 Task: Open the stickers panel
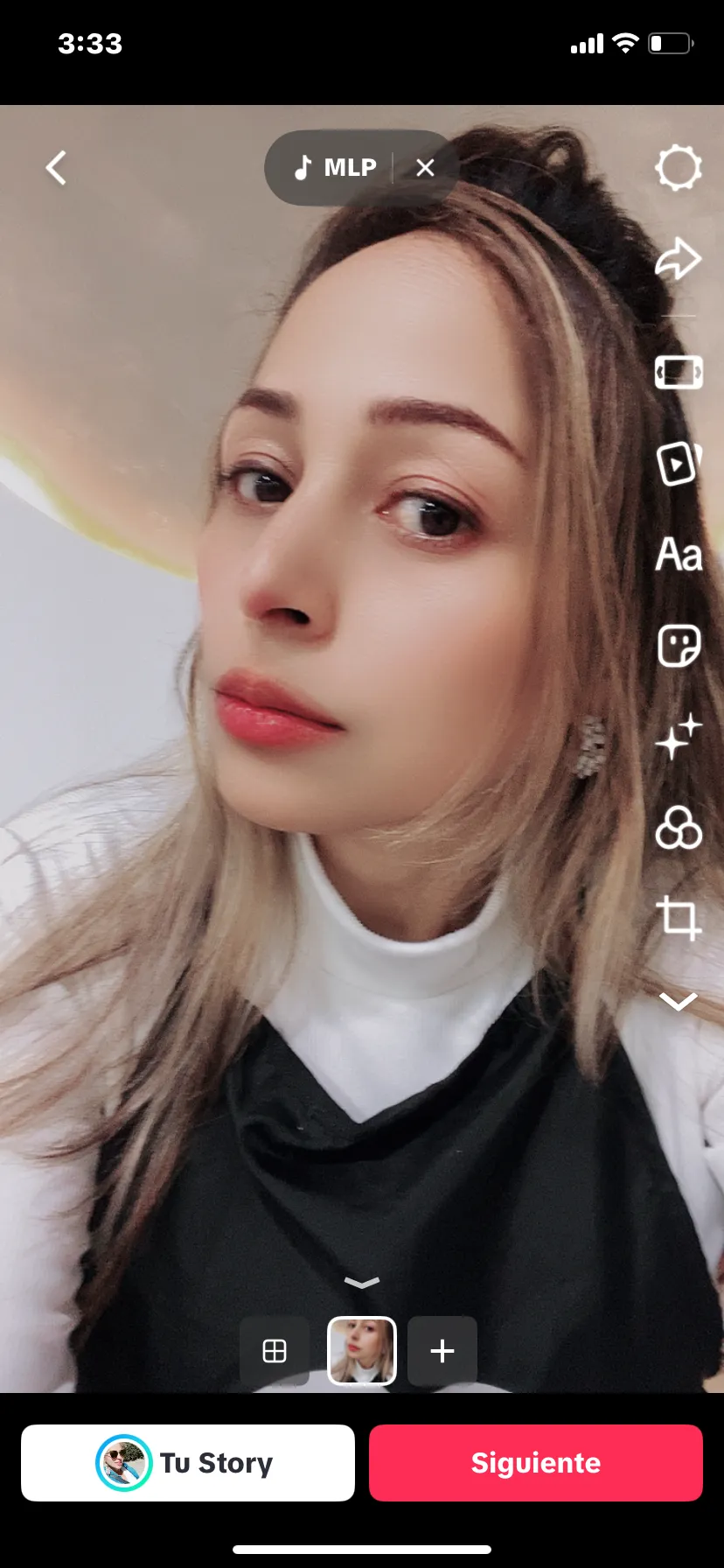pos(679,647)
